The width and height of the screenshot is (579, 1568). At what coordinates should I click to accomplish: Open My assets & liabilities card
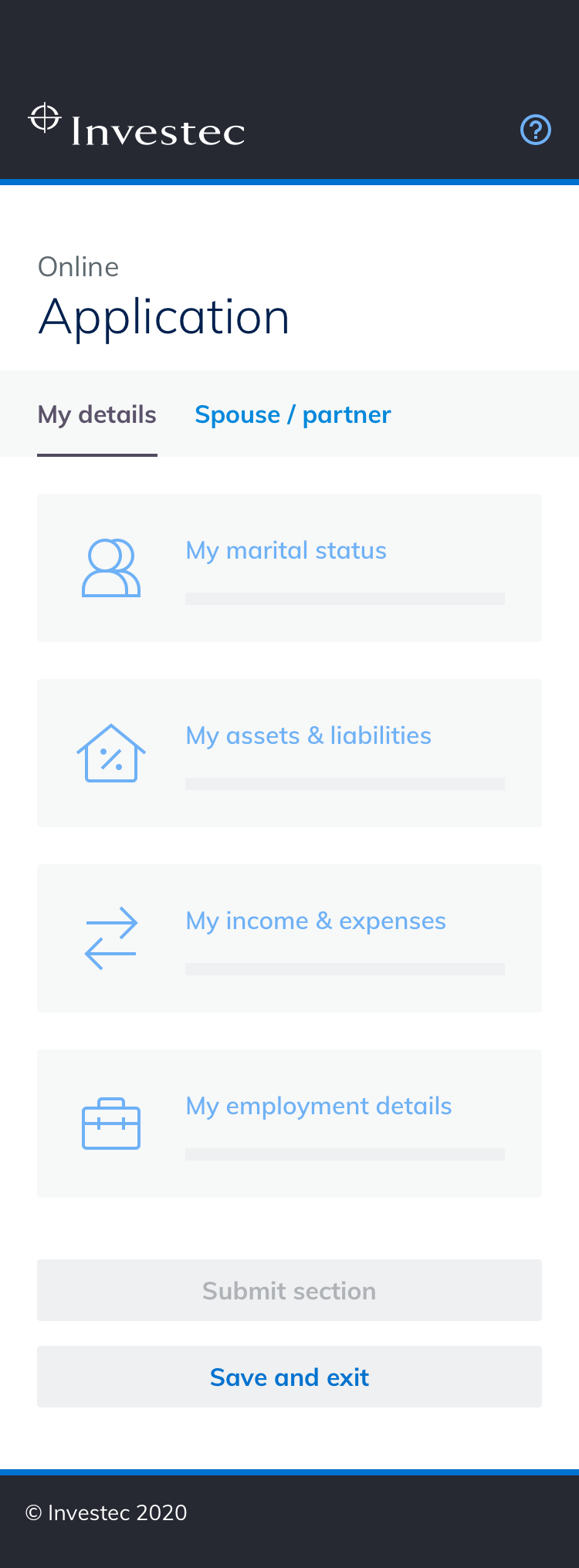coord(289,753)
